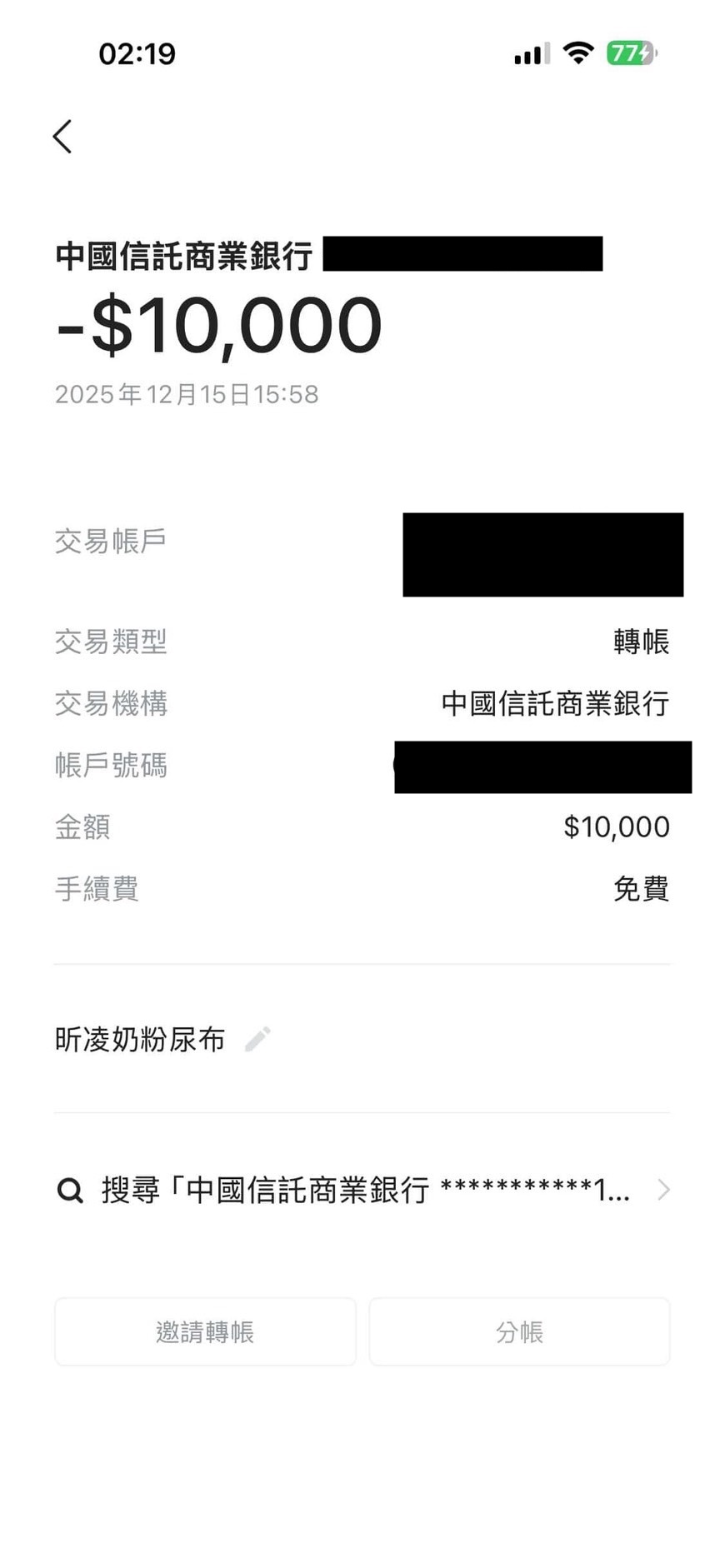Edit the memo 昕凌奶粉尿布 with the pencil icon
This screenshot has height=1568, width=725.
[x=257, y=1039]
